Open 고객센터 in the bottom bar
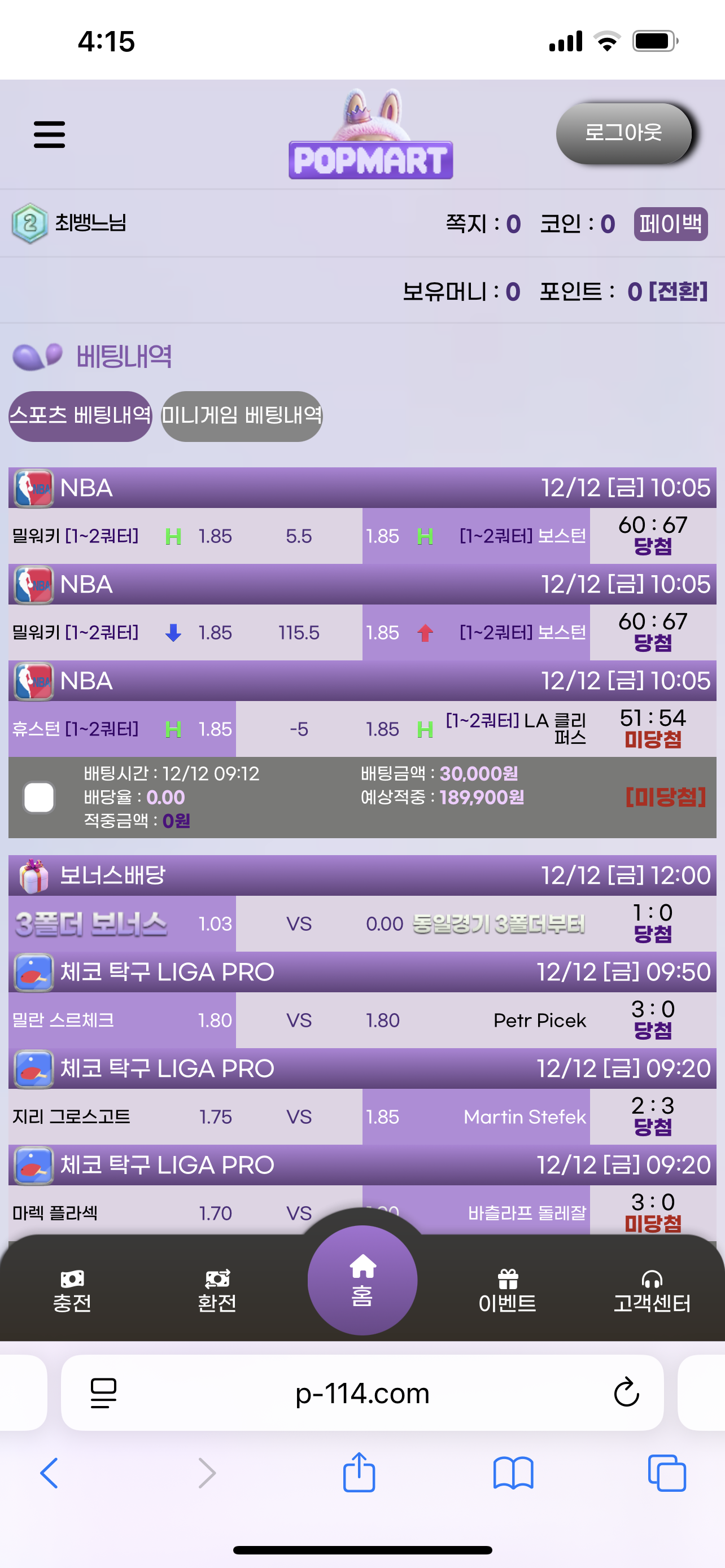This screenshot has width=725, height=1568. (652, 1291)
